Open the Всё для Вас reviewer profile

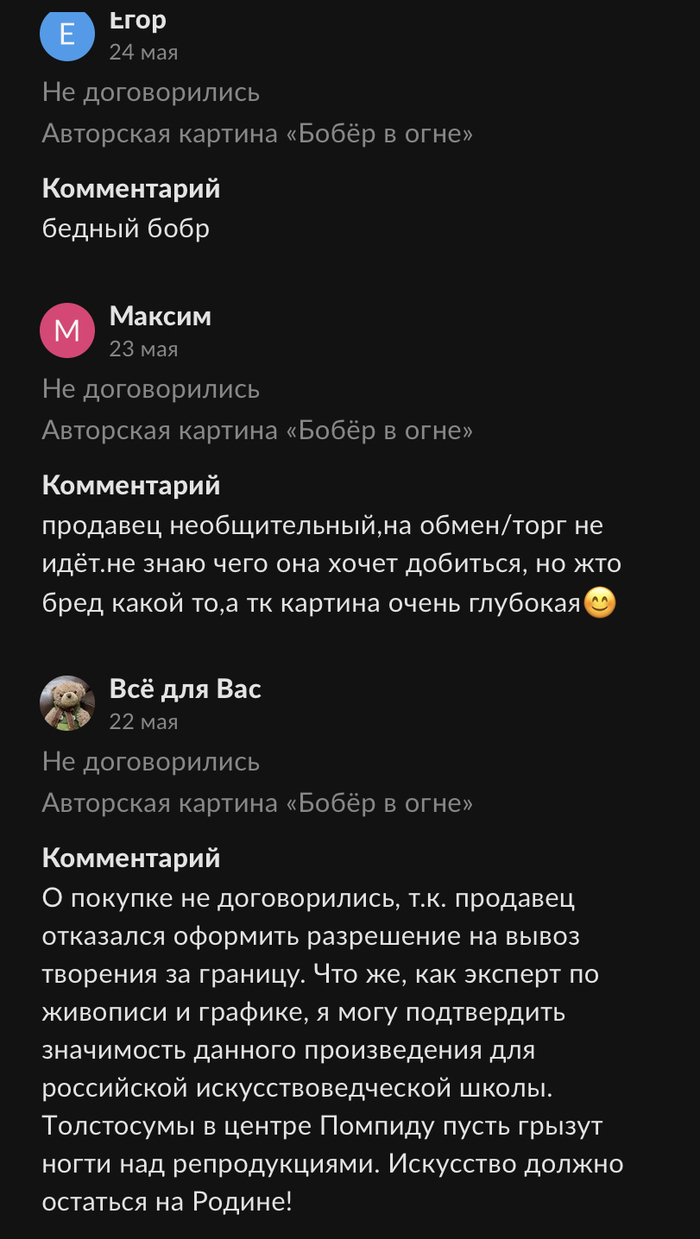click(x=67, y=702)
